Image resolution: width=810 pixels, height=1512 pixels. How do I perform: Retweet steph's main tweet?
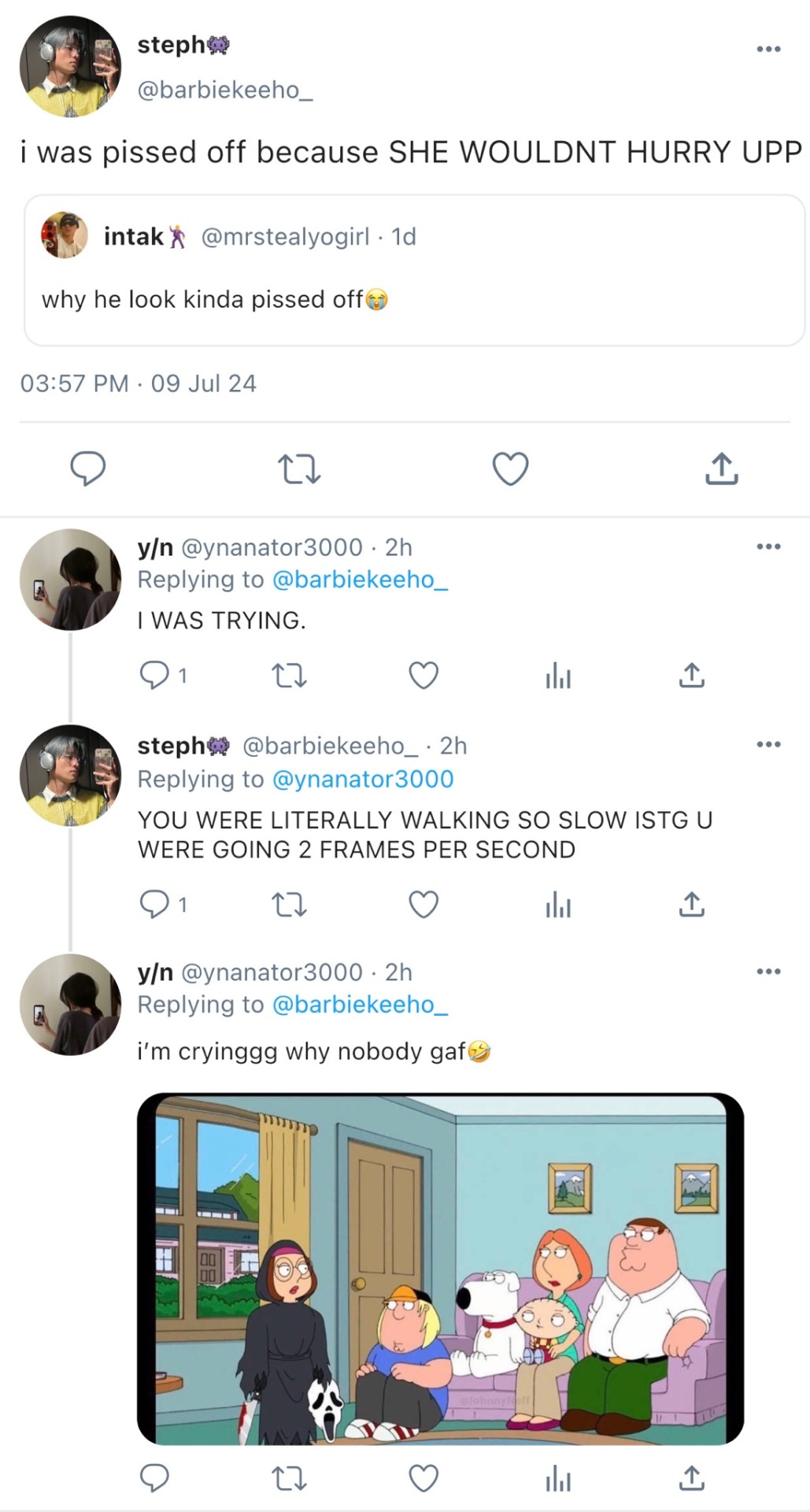click(x=299, y=469)
